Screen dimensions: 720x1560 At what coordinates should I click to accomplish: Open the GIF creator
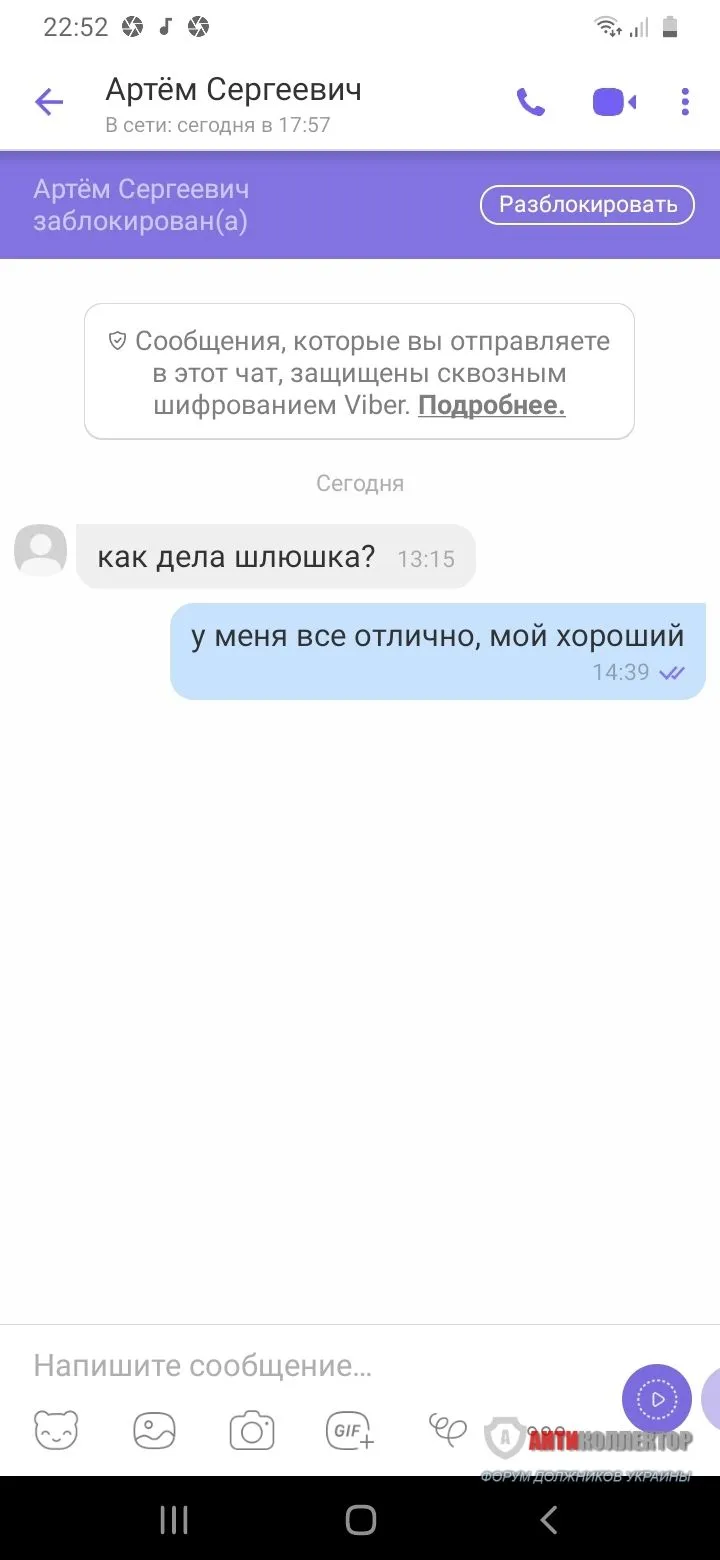tap(350, 1431)
